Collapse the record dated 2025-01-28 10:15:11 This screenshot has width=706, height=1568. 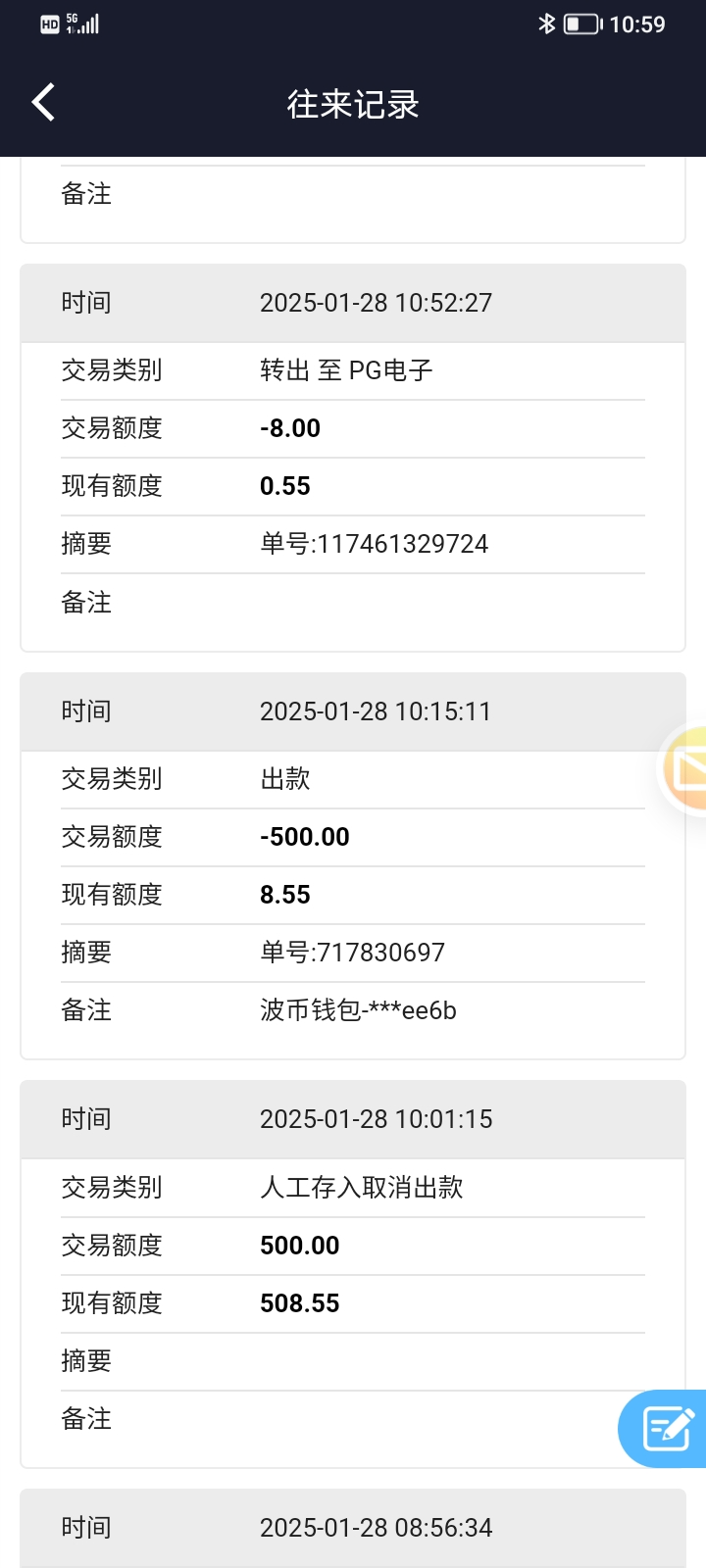click(x=376, y=710)
